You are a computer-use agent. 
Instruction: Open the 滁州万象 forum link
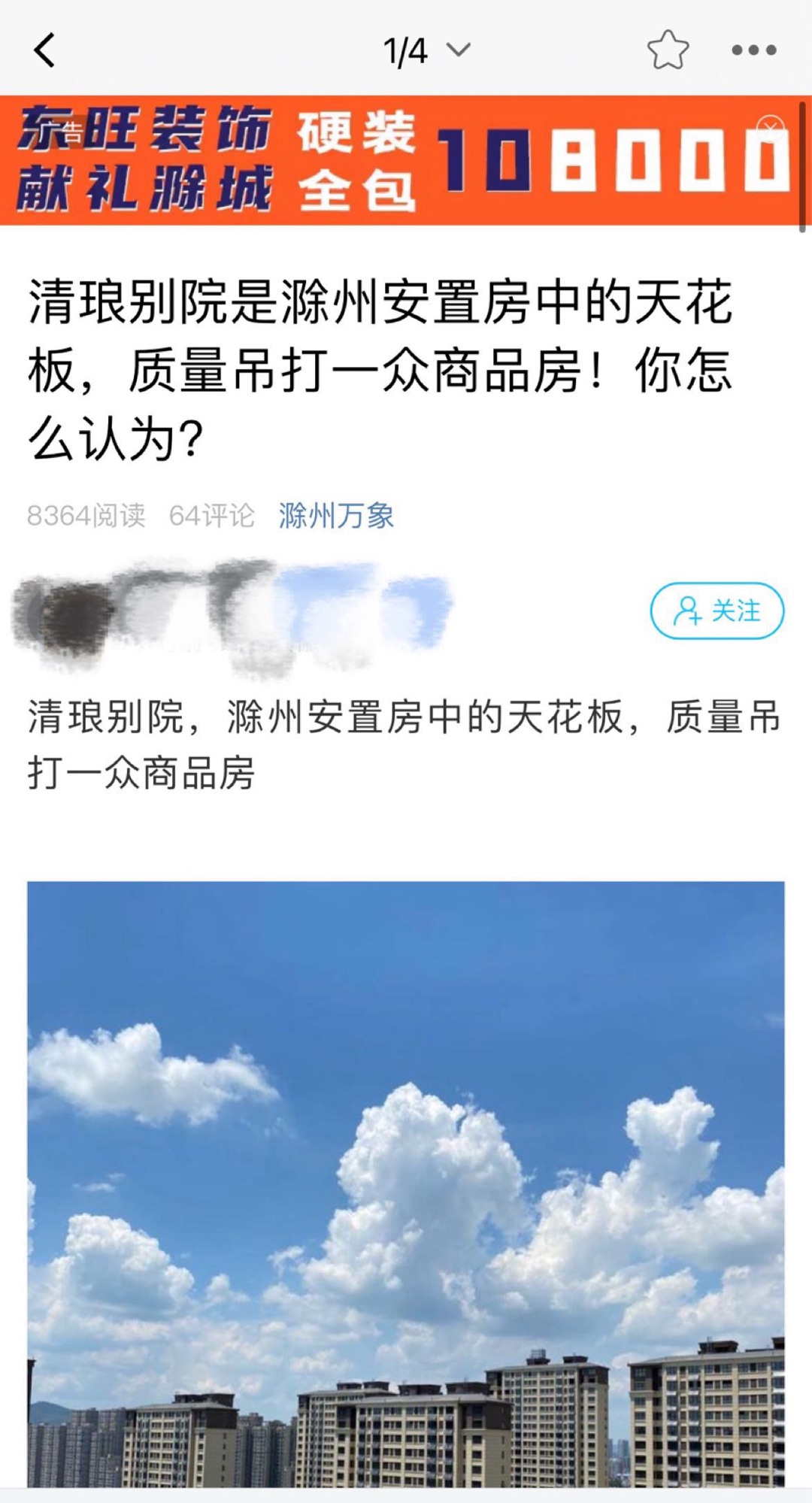tap(336, 516)
